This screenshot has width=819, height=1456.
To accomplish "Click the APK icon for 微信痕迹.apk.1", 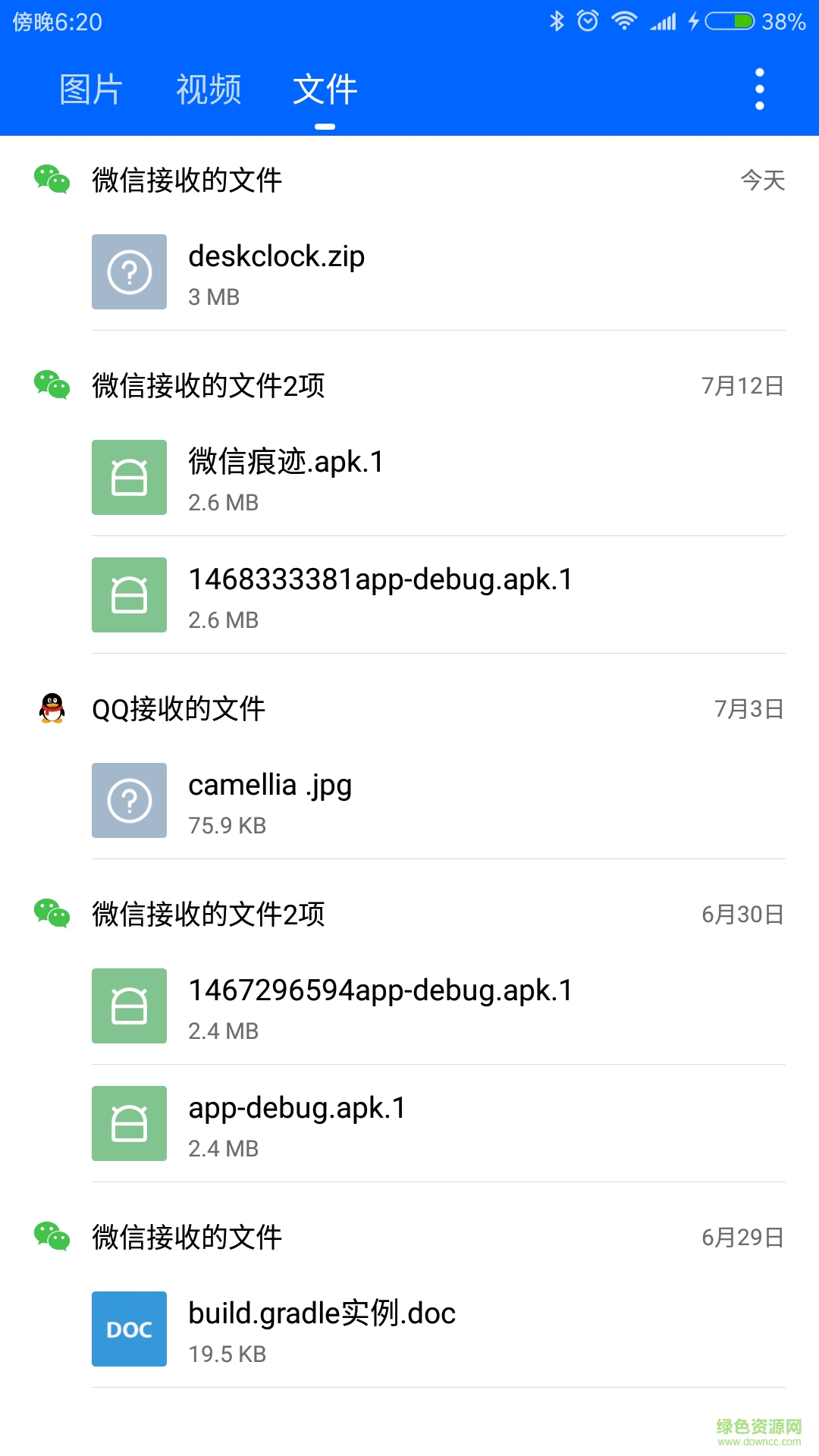I will (128, 476).
